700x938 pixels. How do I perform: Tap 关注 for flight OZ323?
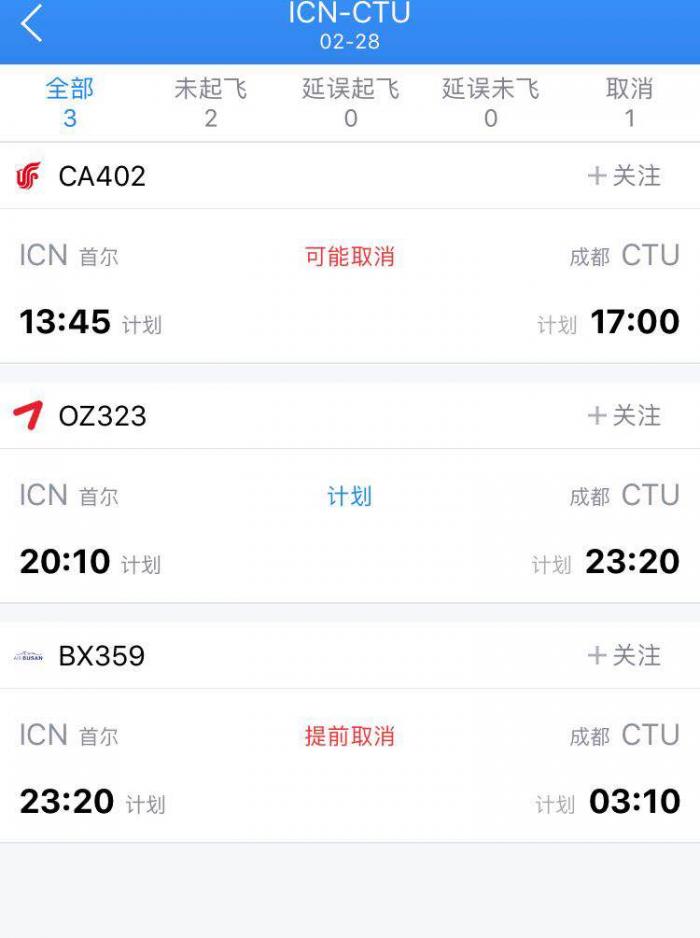[624, 416]
